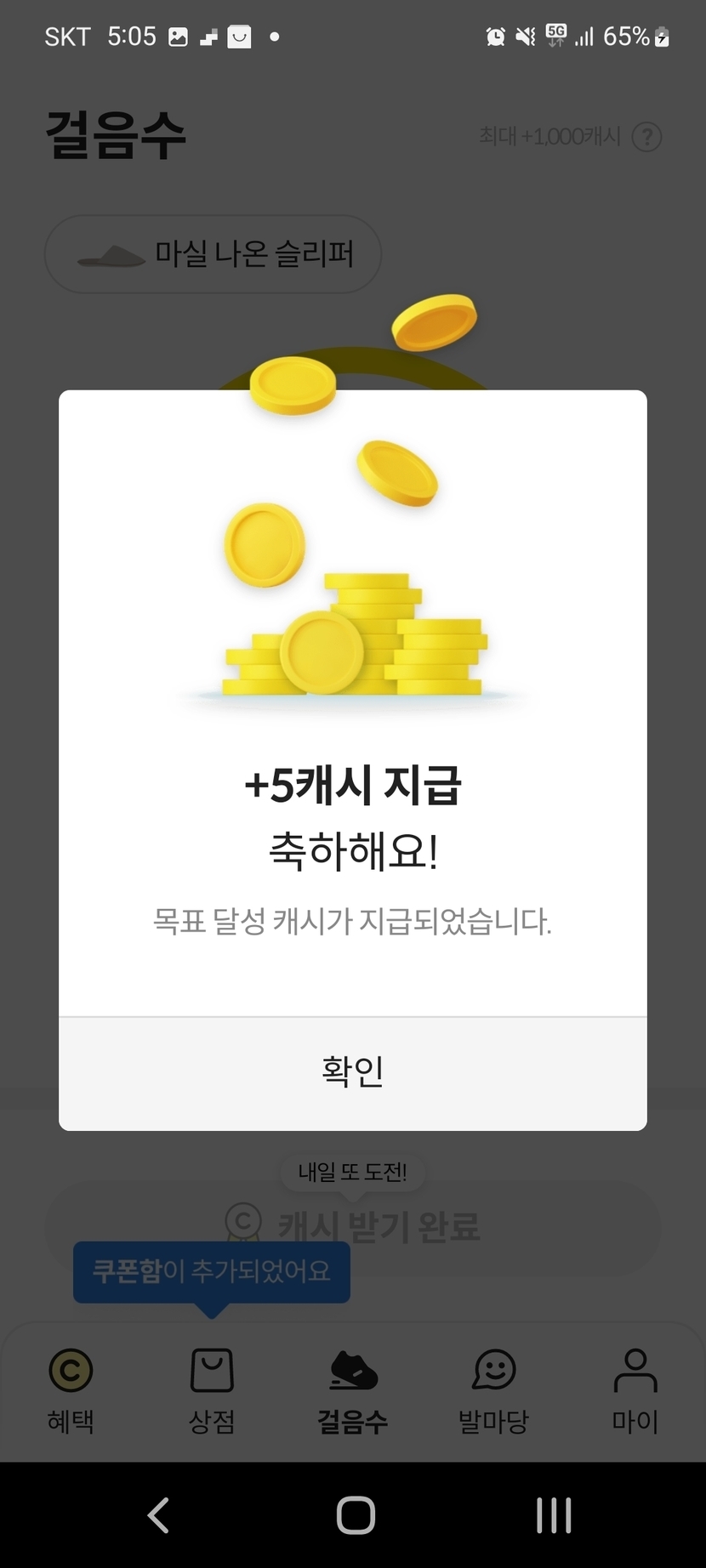This screenshot has height=1568, width=706.
Task: Open the help question mark icon
Action: tap(646, 137)
